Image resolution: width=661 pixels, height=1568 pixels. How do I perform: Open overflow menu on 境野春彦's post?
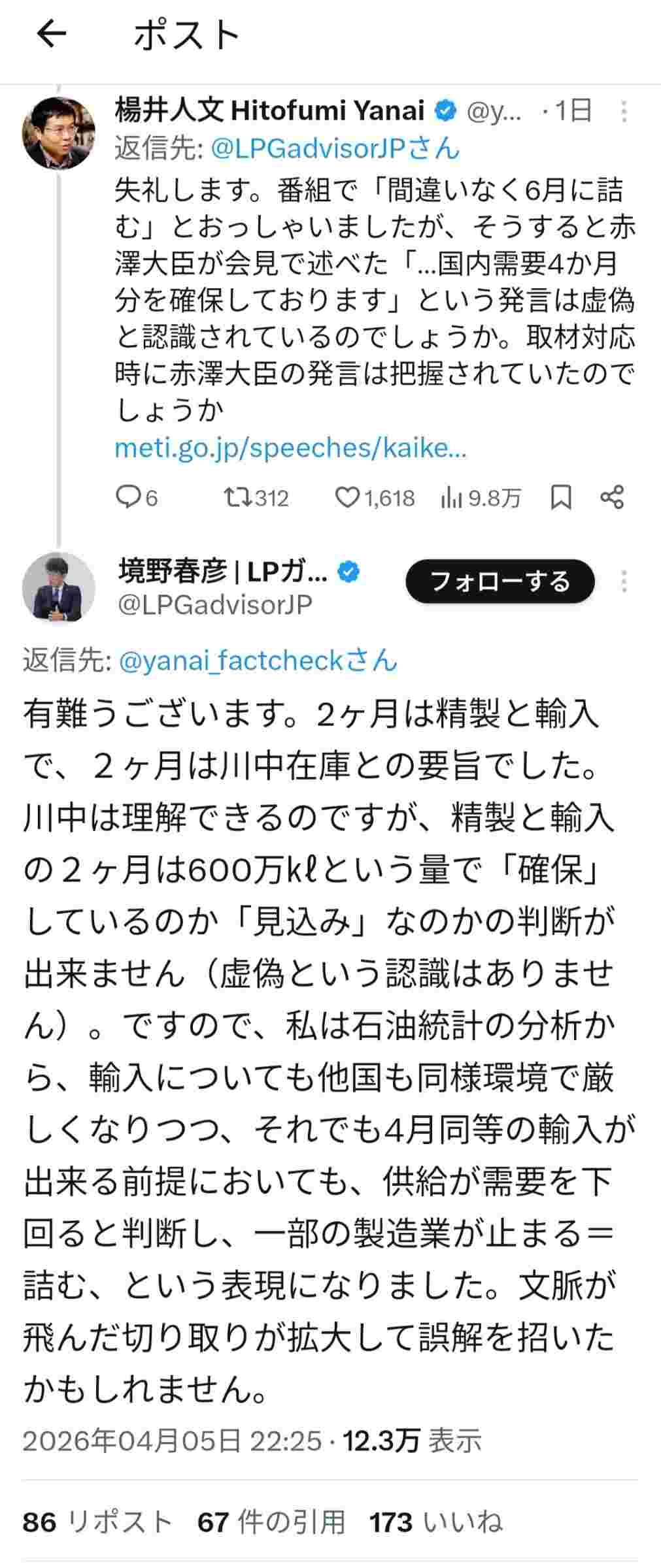point(624,581)
